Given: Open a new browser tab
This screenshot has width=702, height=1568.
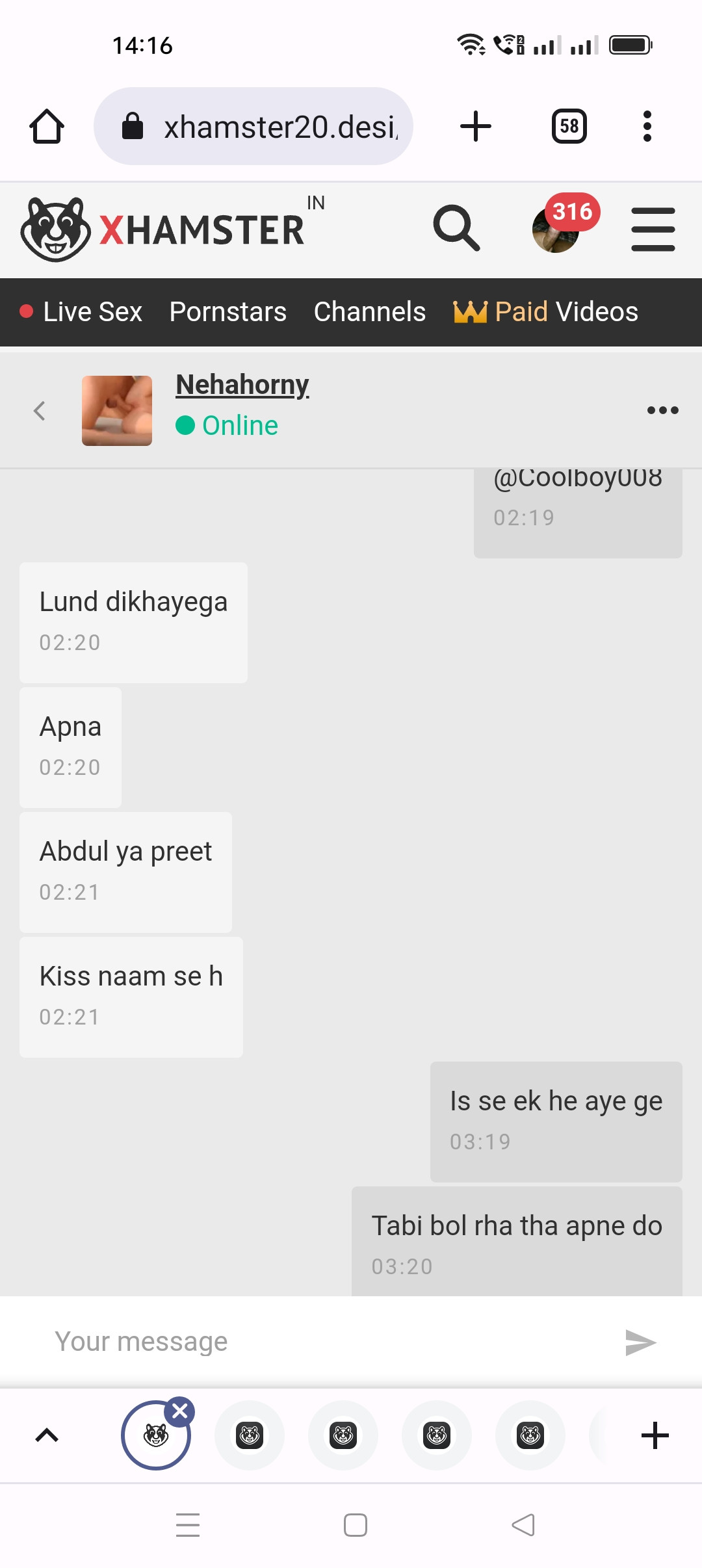Looking at the screenshot, I should (475, 126).
